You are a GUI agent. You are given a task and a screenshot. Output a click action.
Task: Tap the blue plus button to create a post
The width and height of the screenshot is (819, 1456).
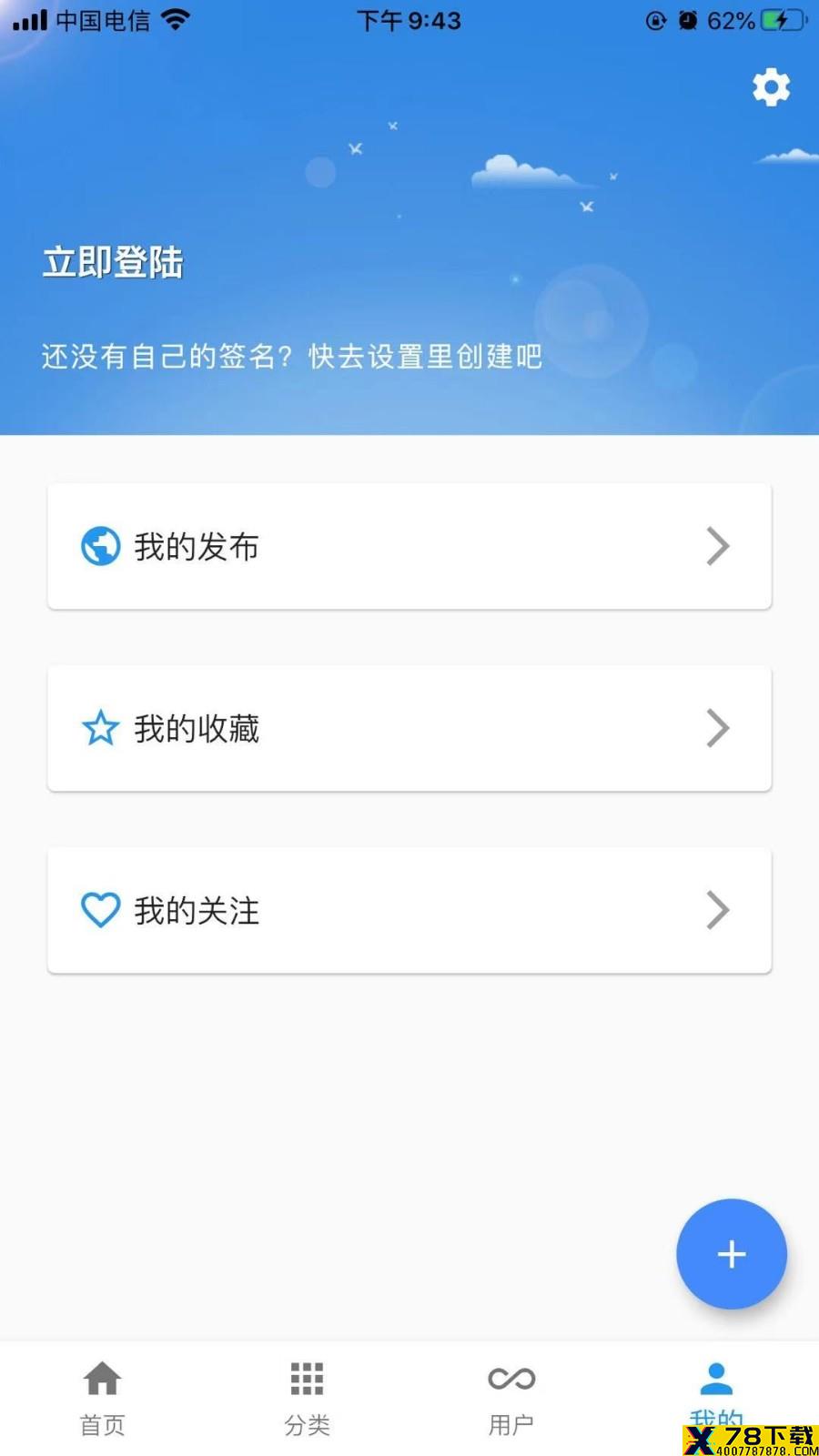[x=732, y=1254]
